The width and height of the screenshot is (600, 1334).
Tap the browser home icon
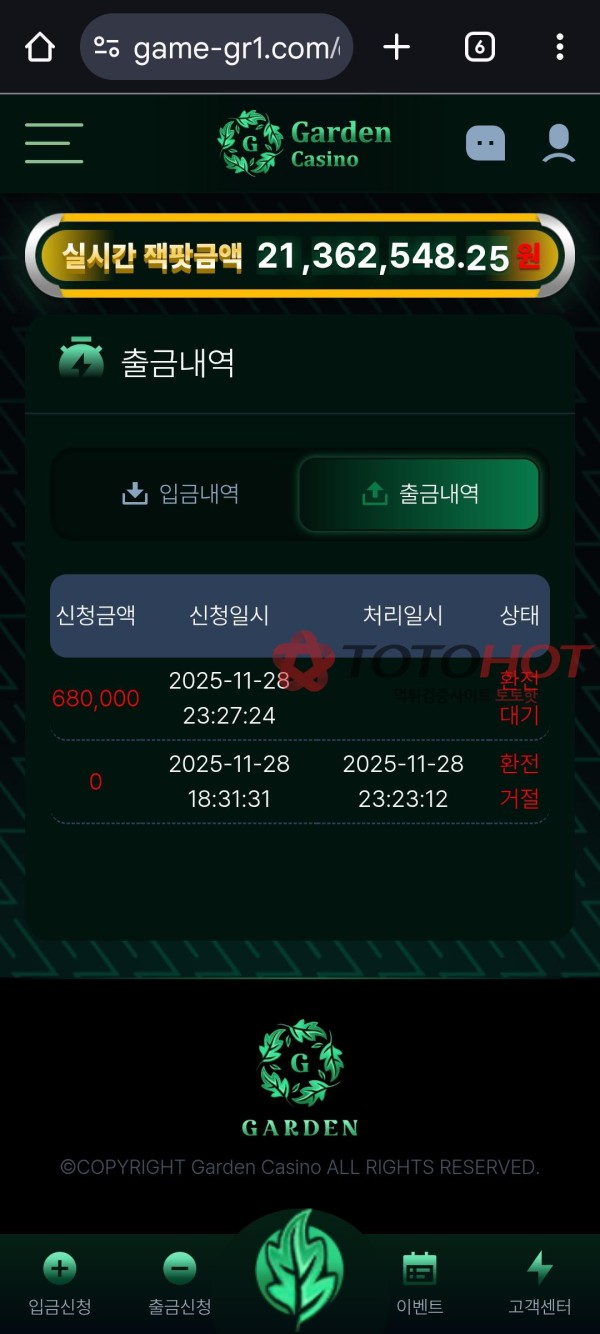coord(40,47)
